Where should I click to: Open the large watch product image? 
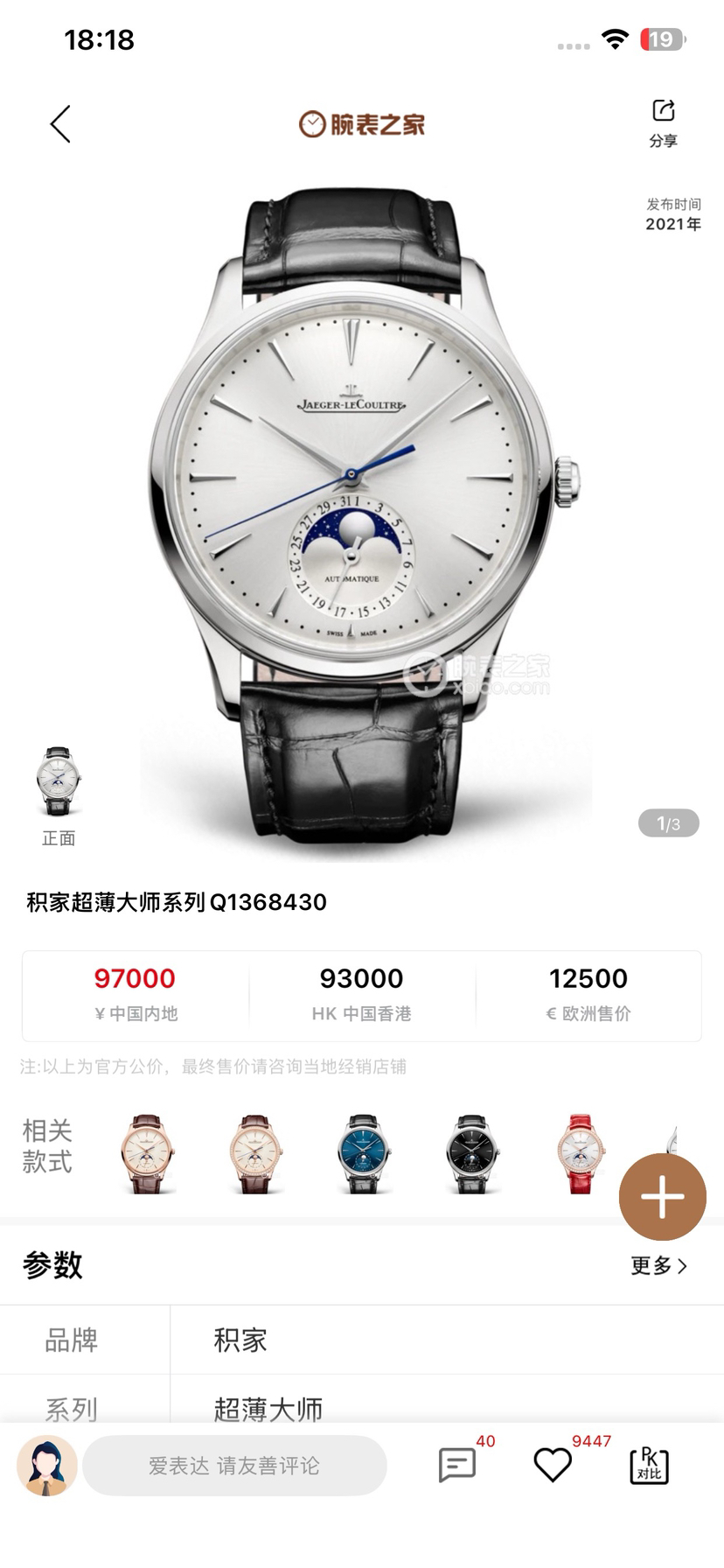[x=360, y=516]
